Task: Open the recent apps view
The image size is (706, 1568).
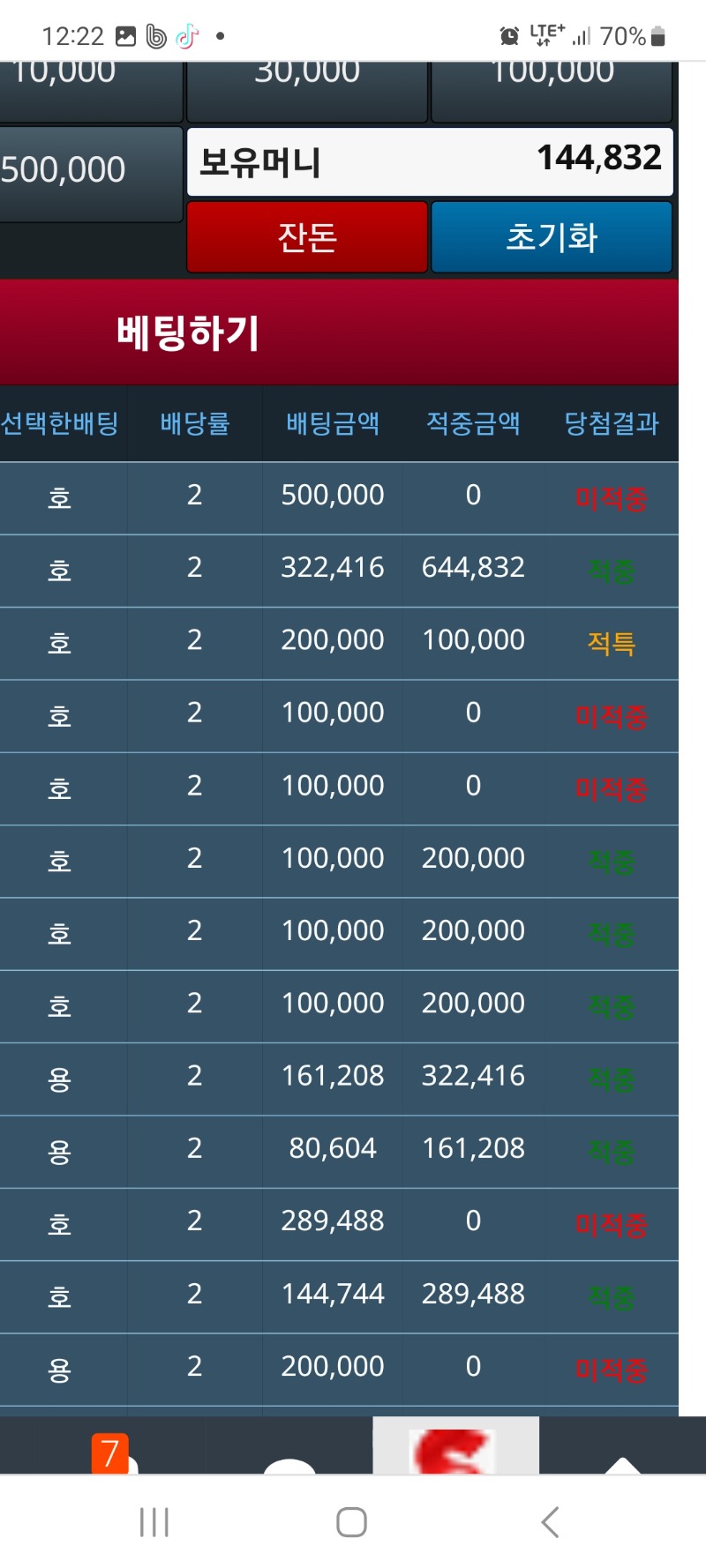Action: click(x=154, y=1522)
